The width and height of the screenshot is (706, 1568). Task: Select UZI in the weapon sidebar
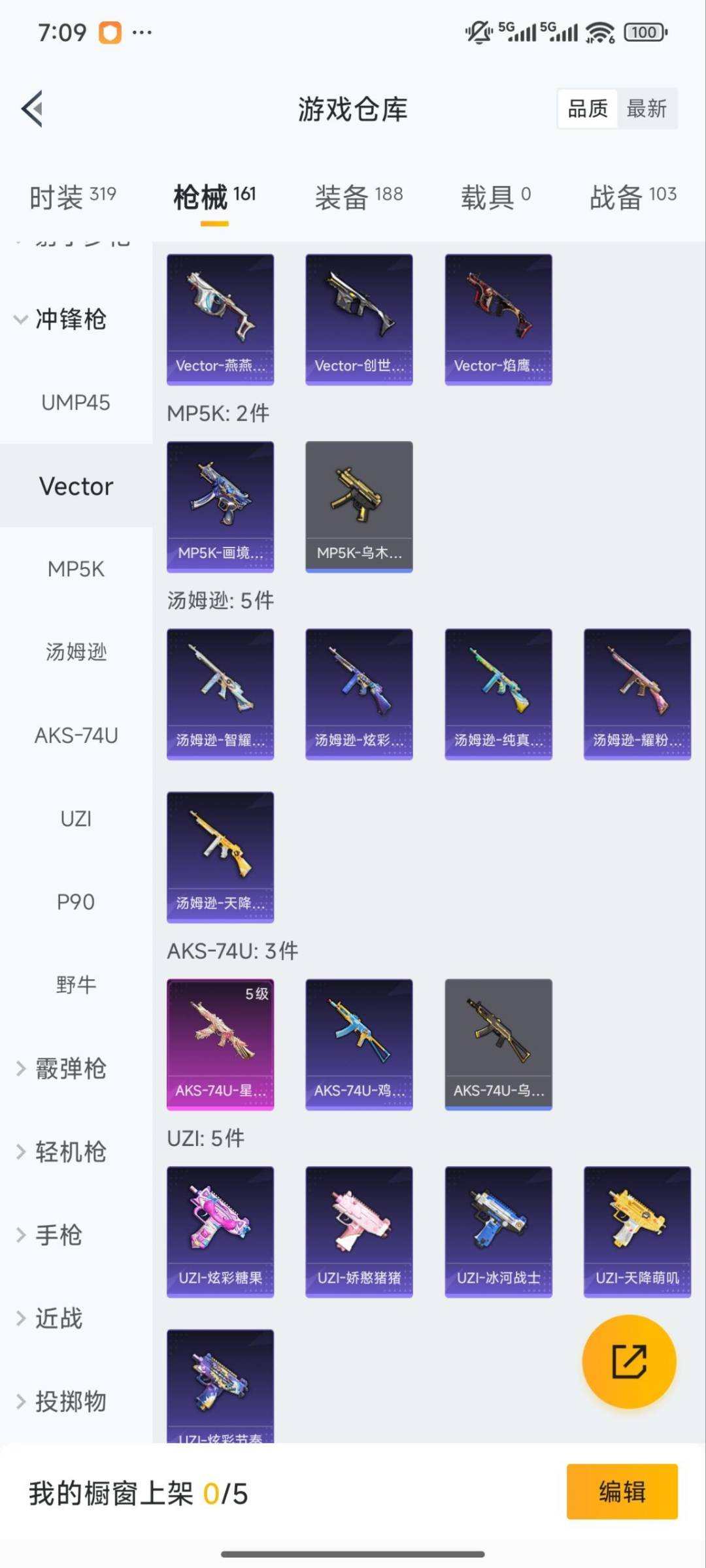click(76, 818)
